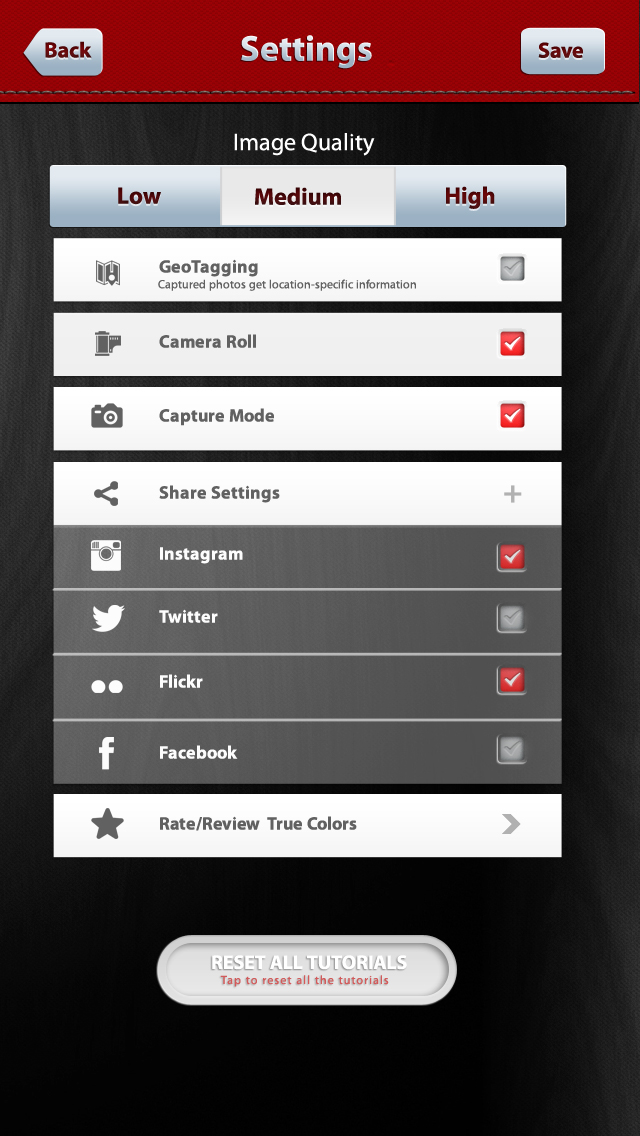Turn on Facebook sharing
The image size is (640, 1136).
tap(512, 750)
